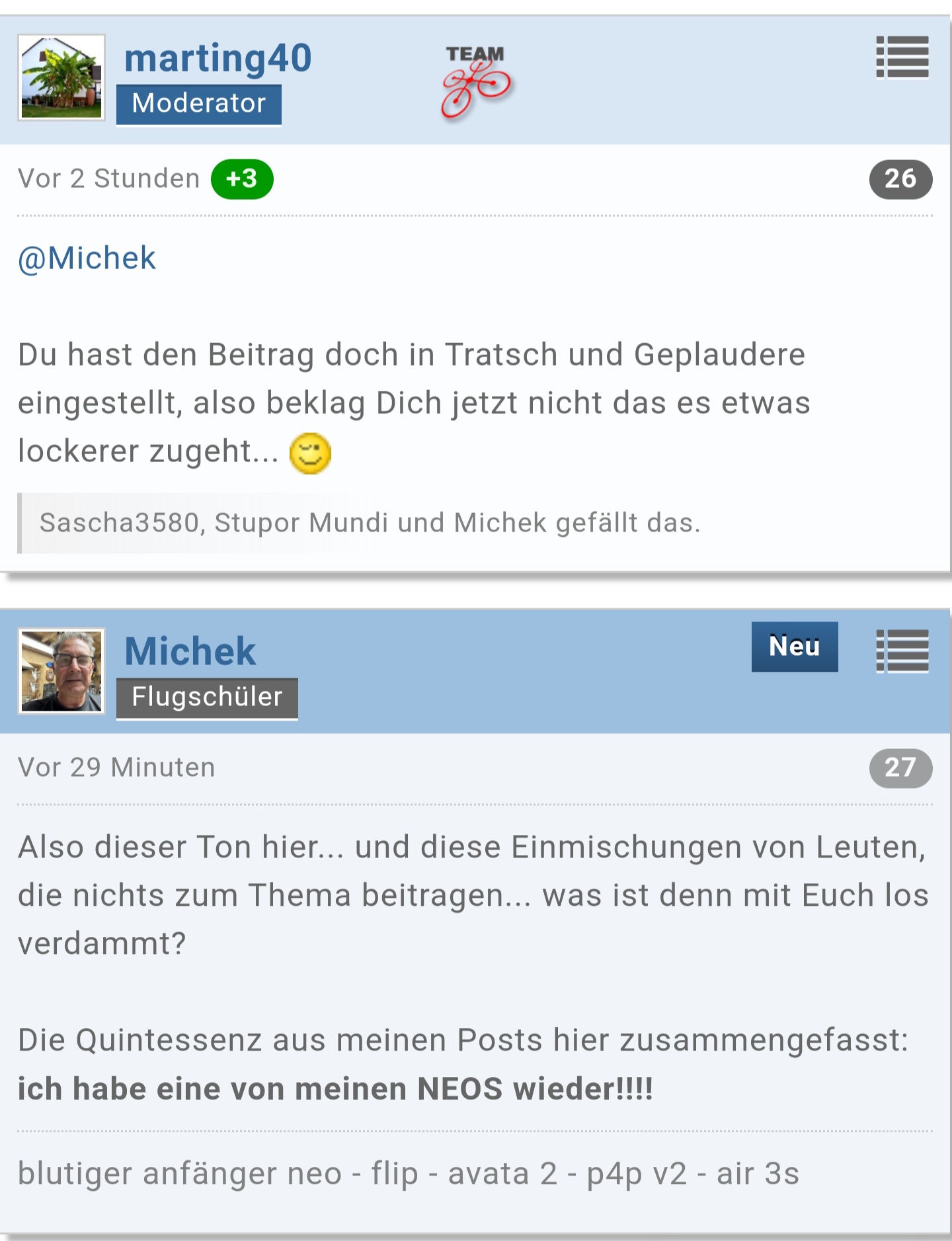This screenshot has height=1241, width=952.
Task: Open post options menu on marting40's post
Action: 902,58
